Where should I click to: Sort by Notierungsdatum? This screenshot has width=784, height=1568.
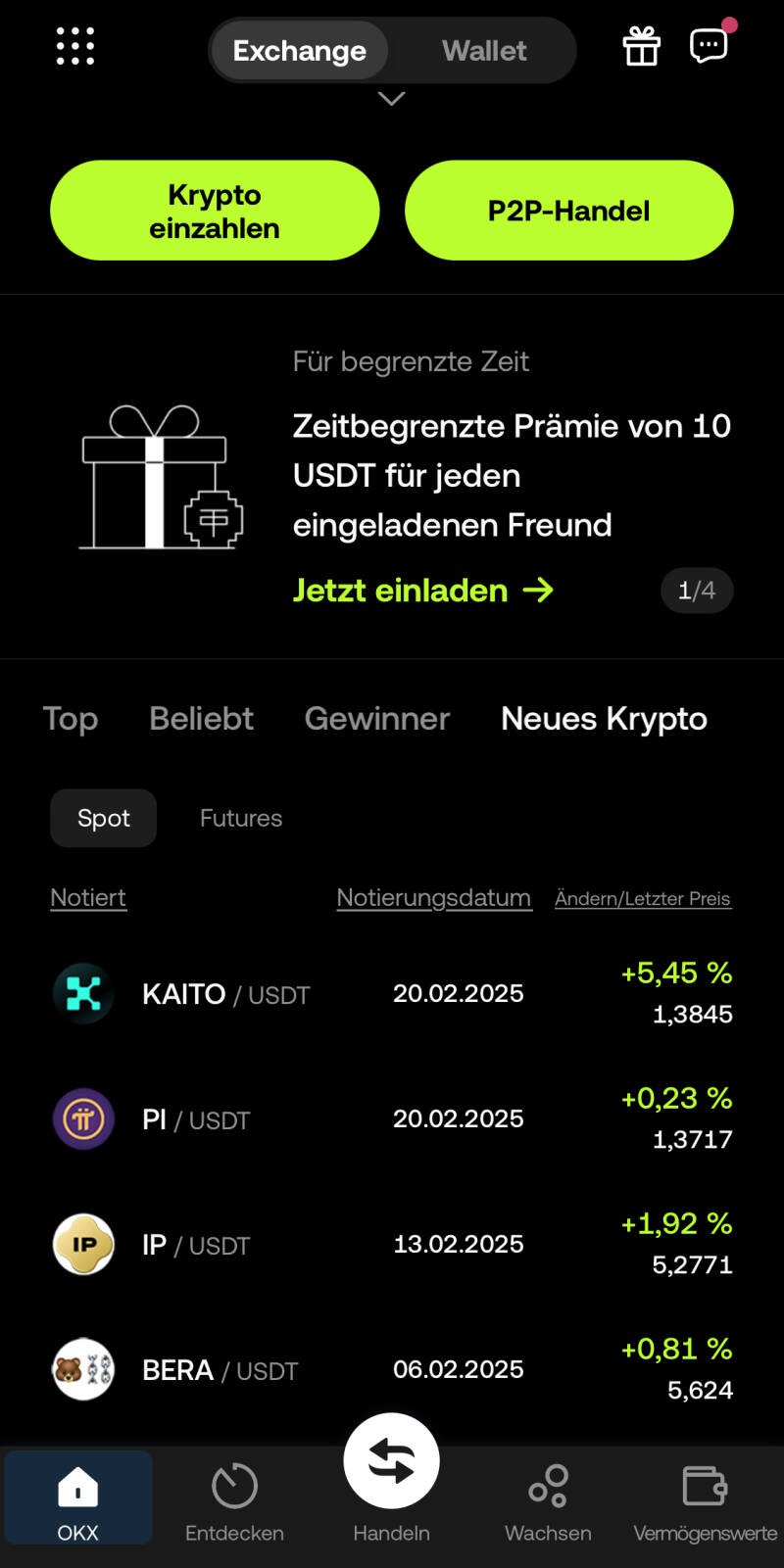(x=433, y=898)
